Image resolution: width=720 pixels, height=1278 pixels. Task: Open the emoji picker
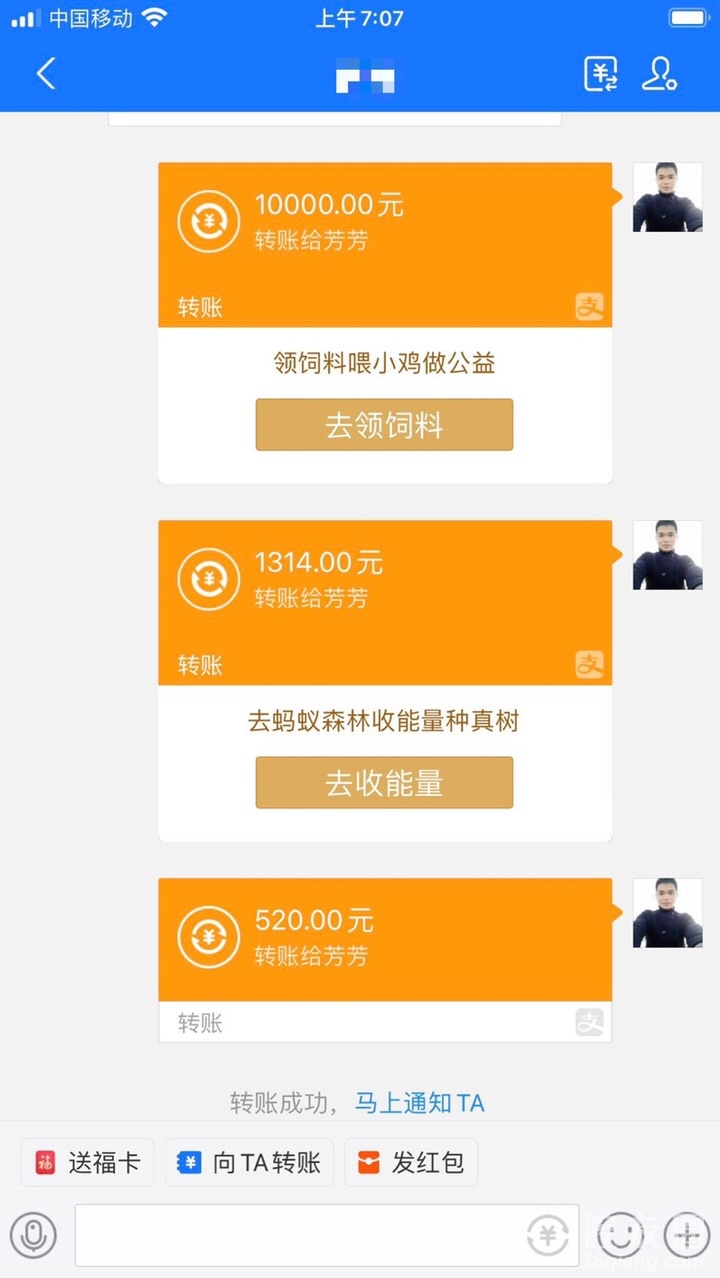point(621,1236)
